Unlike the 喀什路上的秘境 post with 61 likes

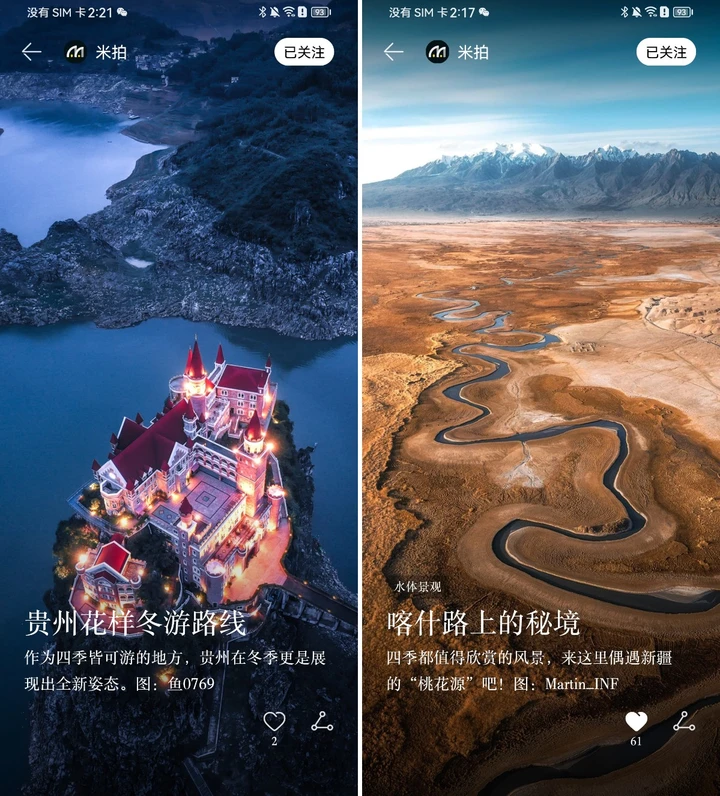636,721
